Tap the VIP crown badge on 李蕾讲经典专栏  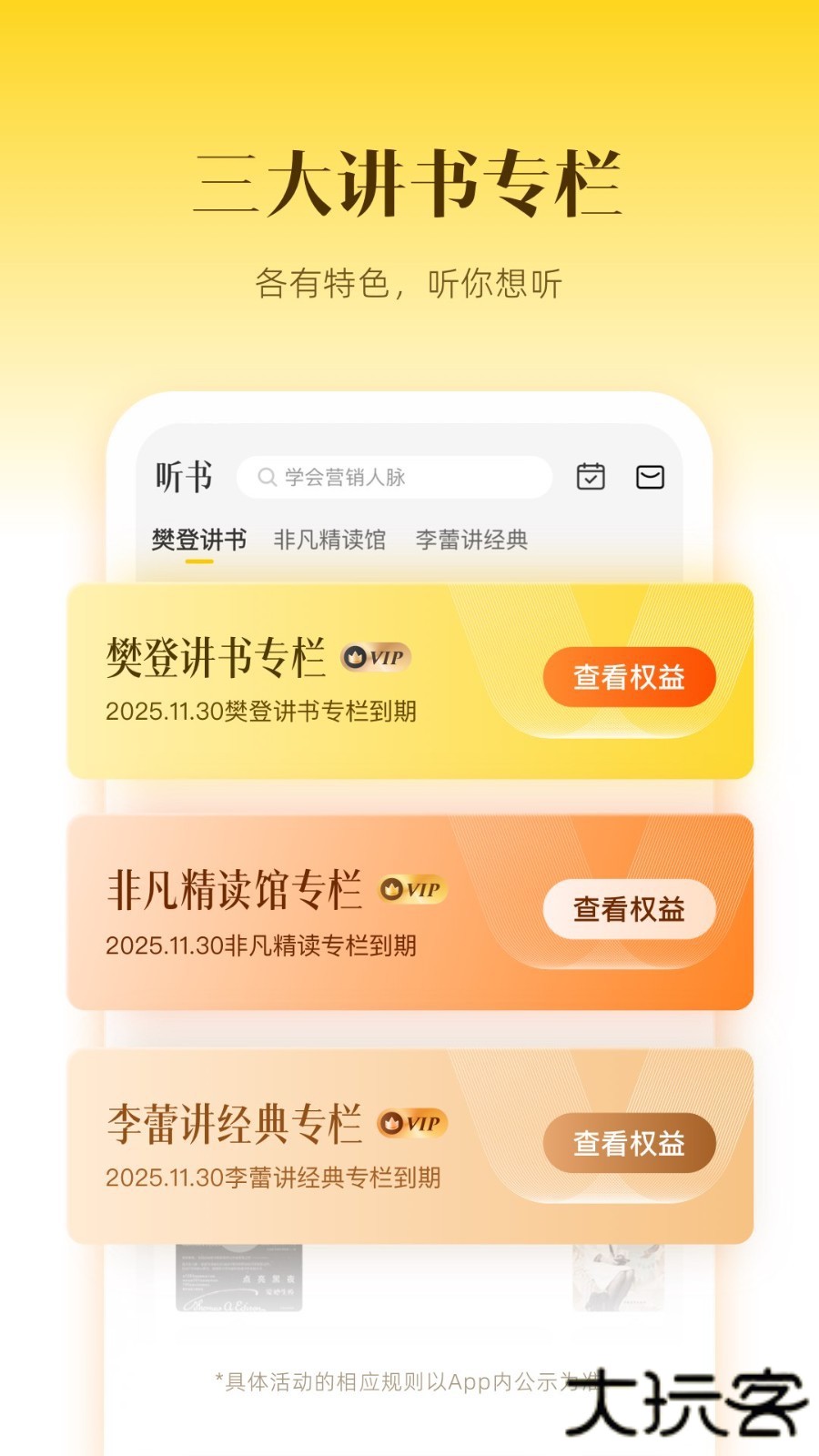pos(391,1123)
